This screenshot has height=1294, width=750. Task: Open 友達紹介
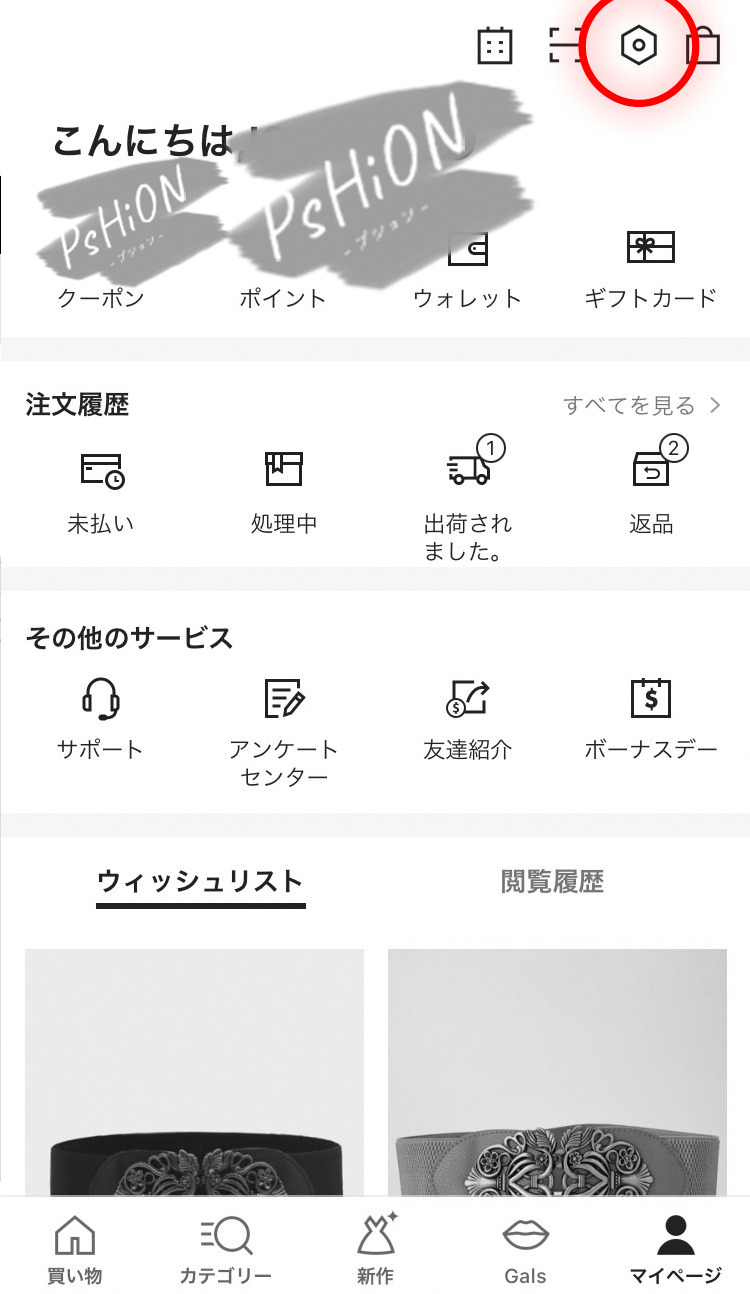click(467, 719)
